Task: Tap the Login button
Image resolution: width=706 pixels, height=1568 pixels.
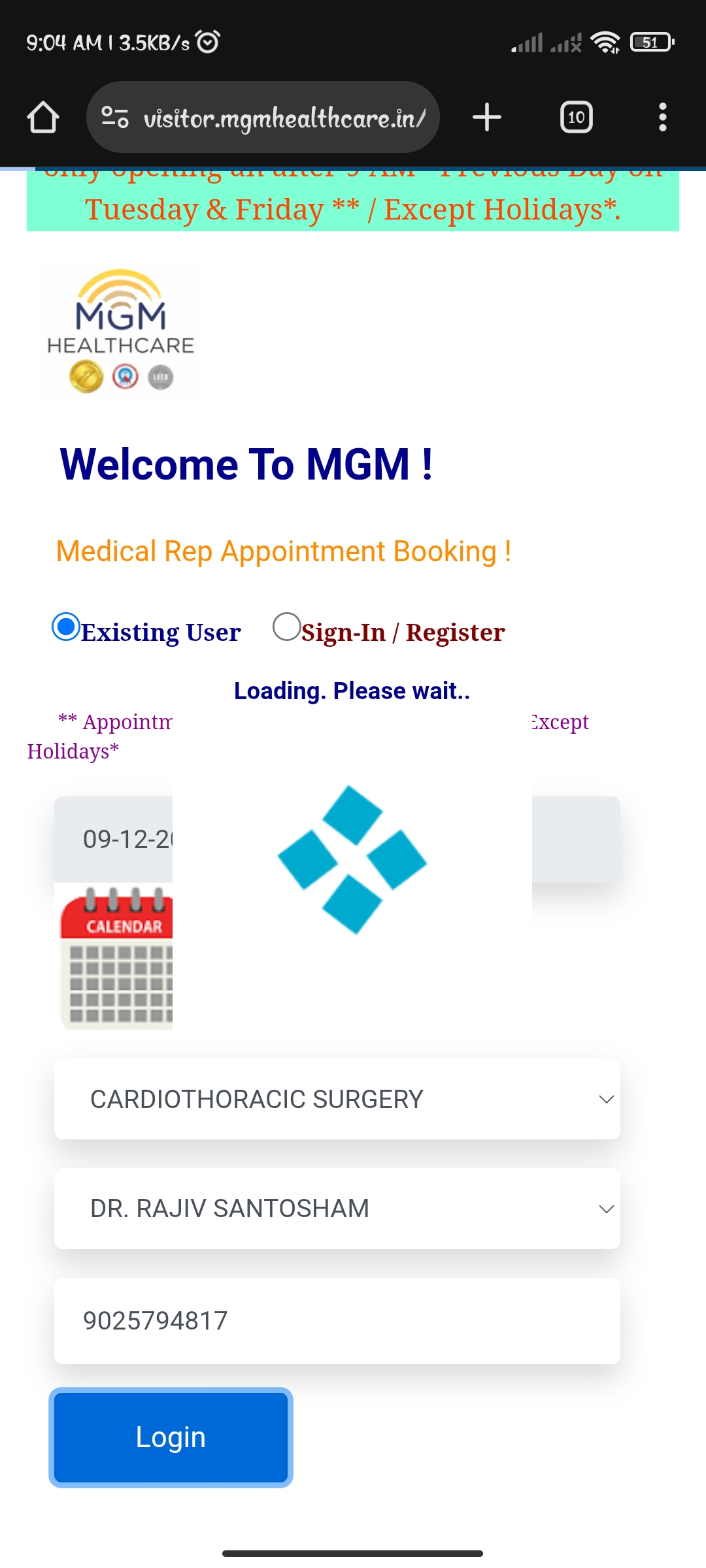Action: coord(171,1437)
